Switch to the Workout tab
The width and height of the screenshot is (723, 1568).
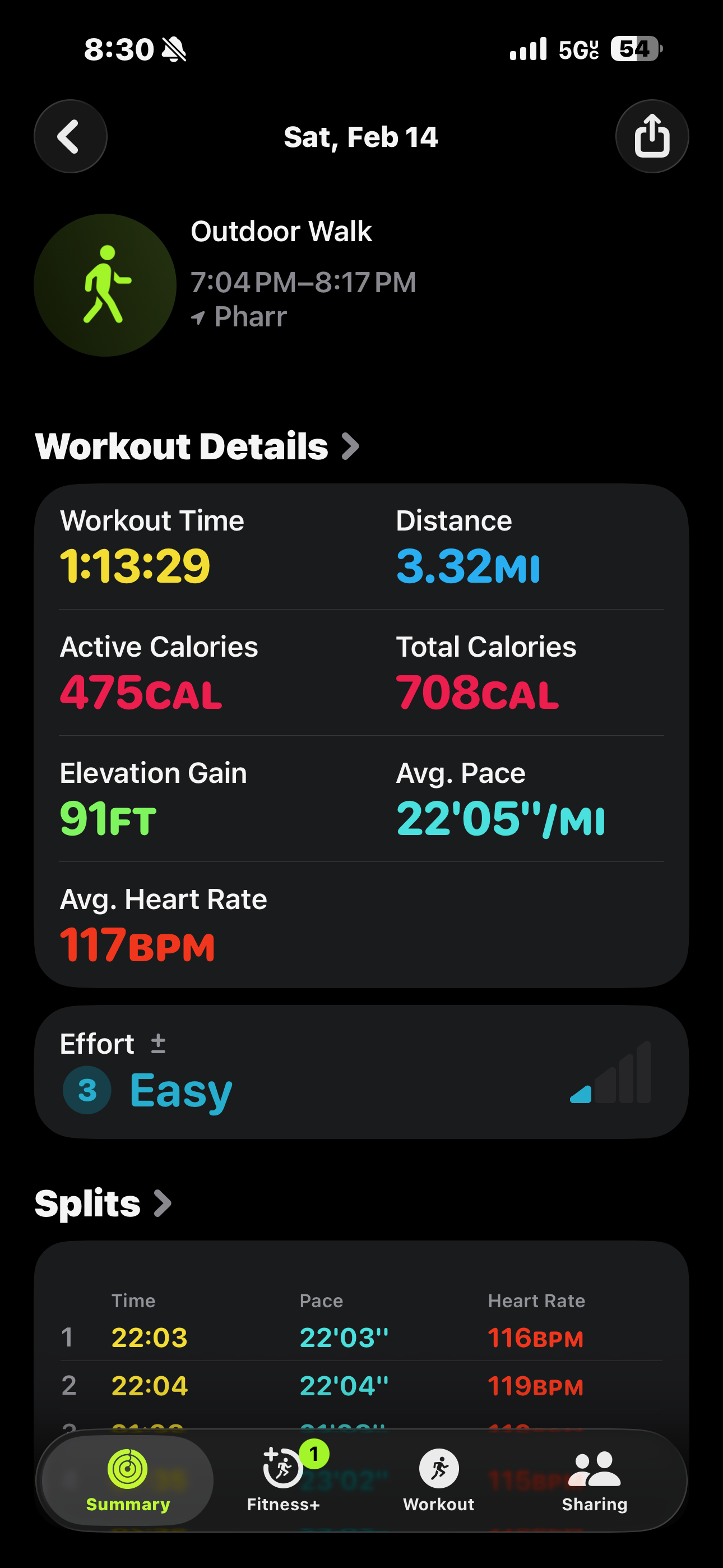click(x=438, y=1485)
